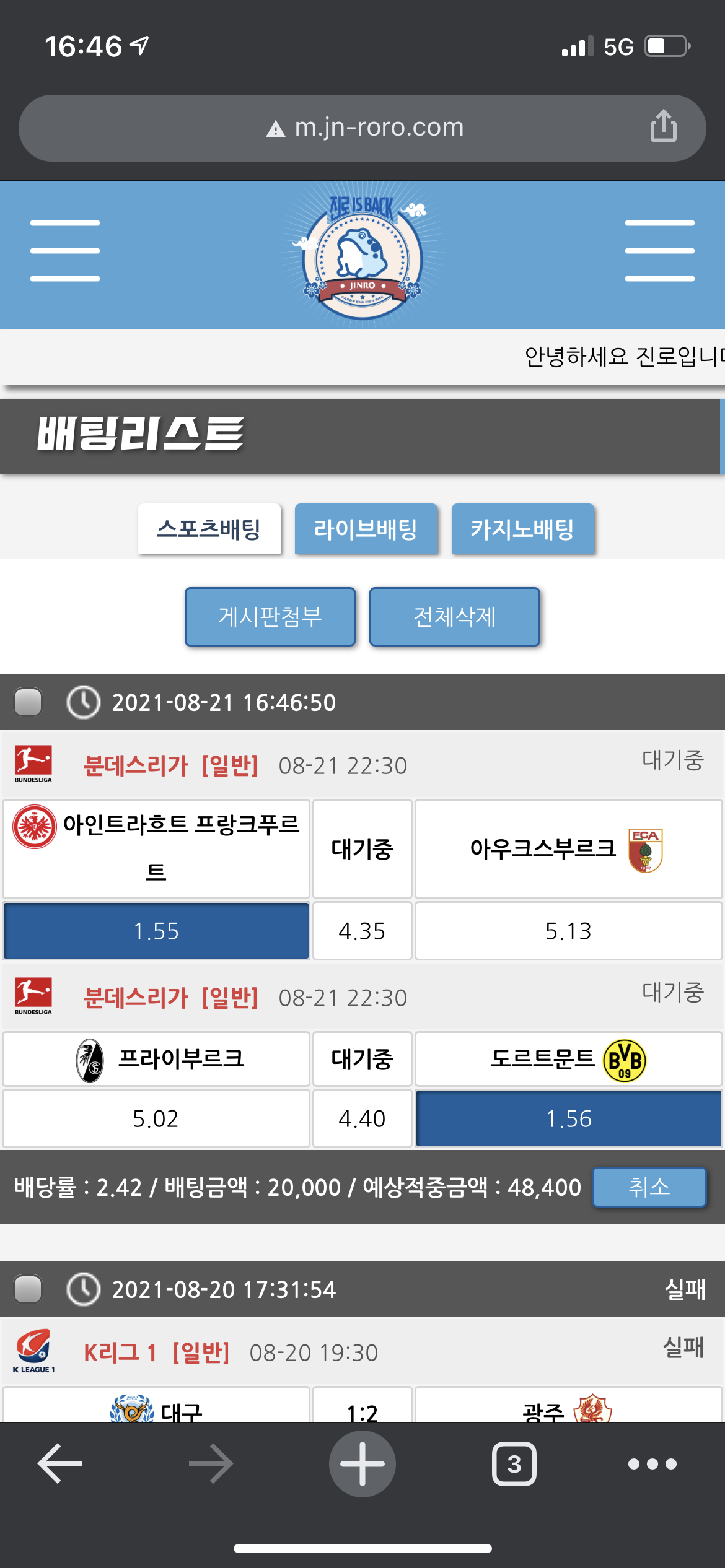Switch to 라이브배팅 tab

pos(366,529)
